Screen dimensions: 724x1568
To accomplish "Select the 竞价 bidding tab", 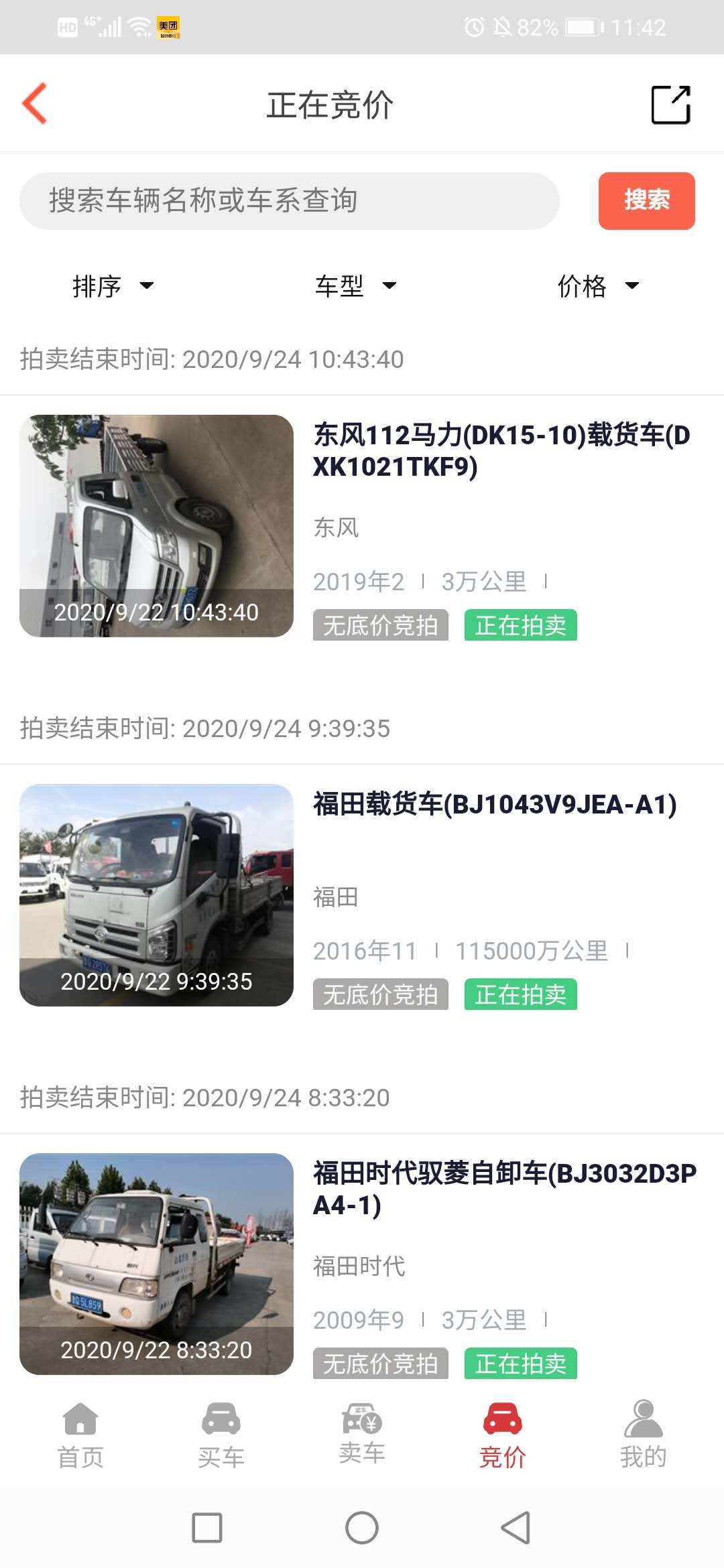I will [x=503, y=1435].
